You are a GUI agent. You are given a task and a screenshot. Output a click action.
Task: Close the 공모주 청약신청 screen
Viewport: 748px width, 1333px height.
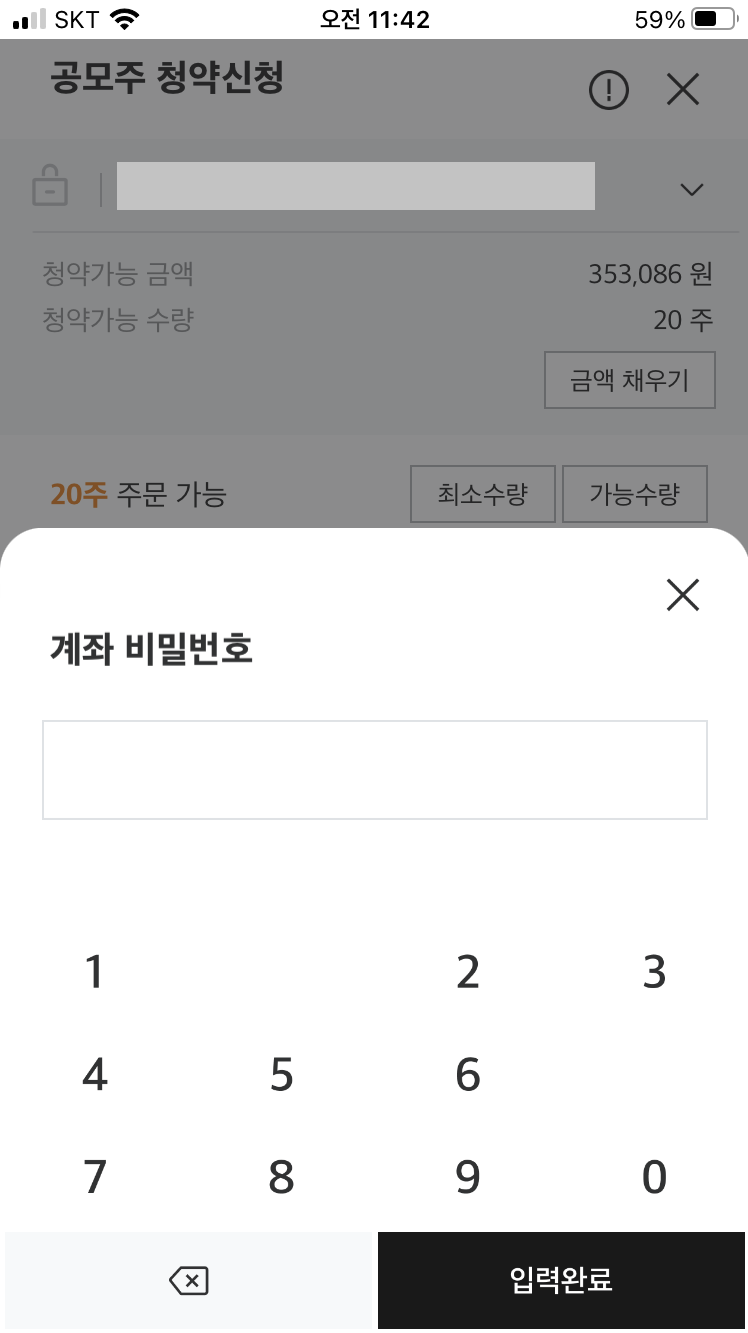tap(682, 89)
